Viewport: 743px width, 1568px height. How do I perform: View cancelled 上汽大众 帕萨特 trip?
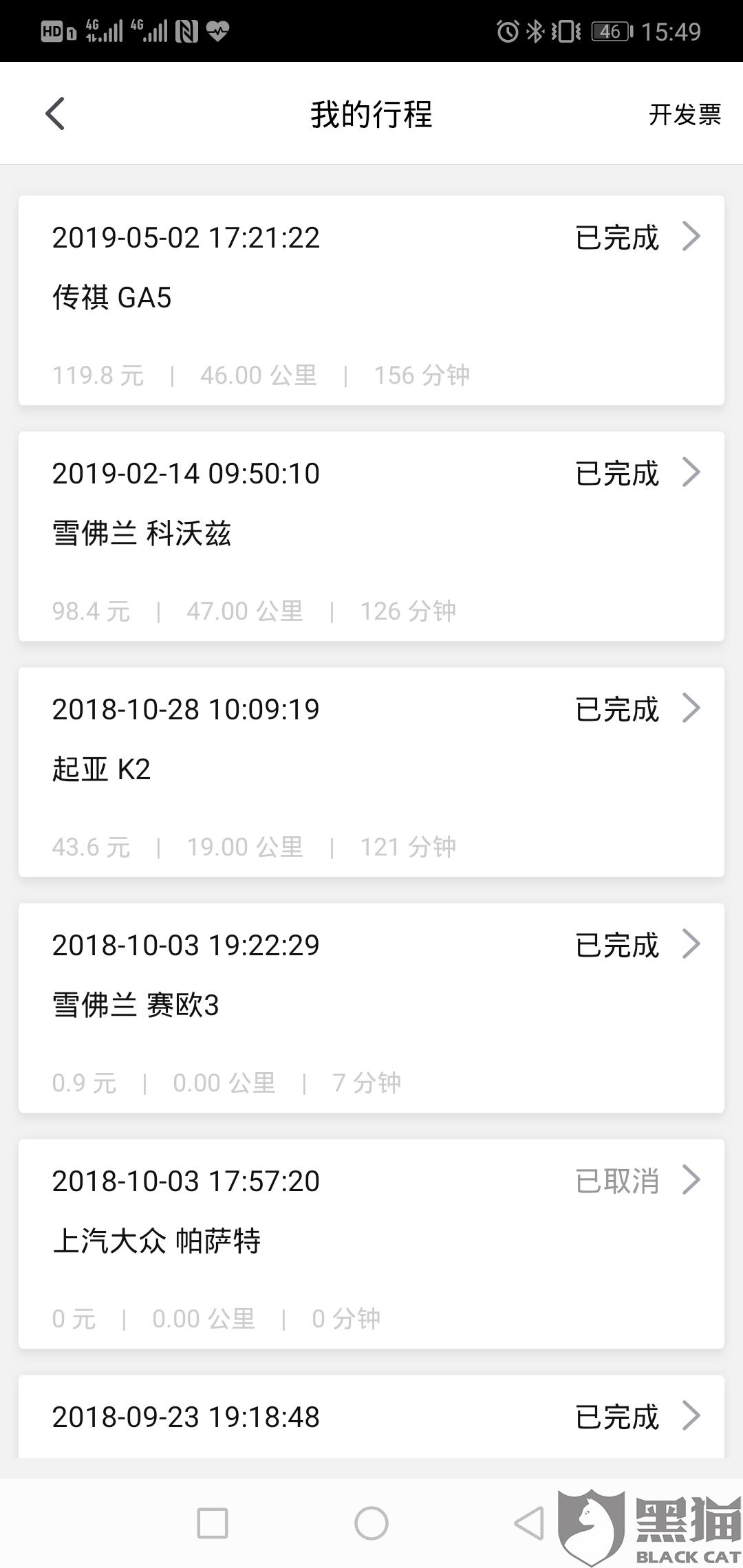tap(371, 1244)
